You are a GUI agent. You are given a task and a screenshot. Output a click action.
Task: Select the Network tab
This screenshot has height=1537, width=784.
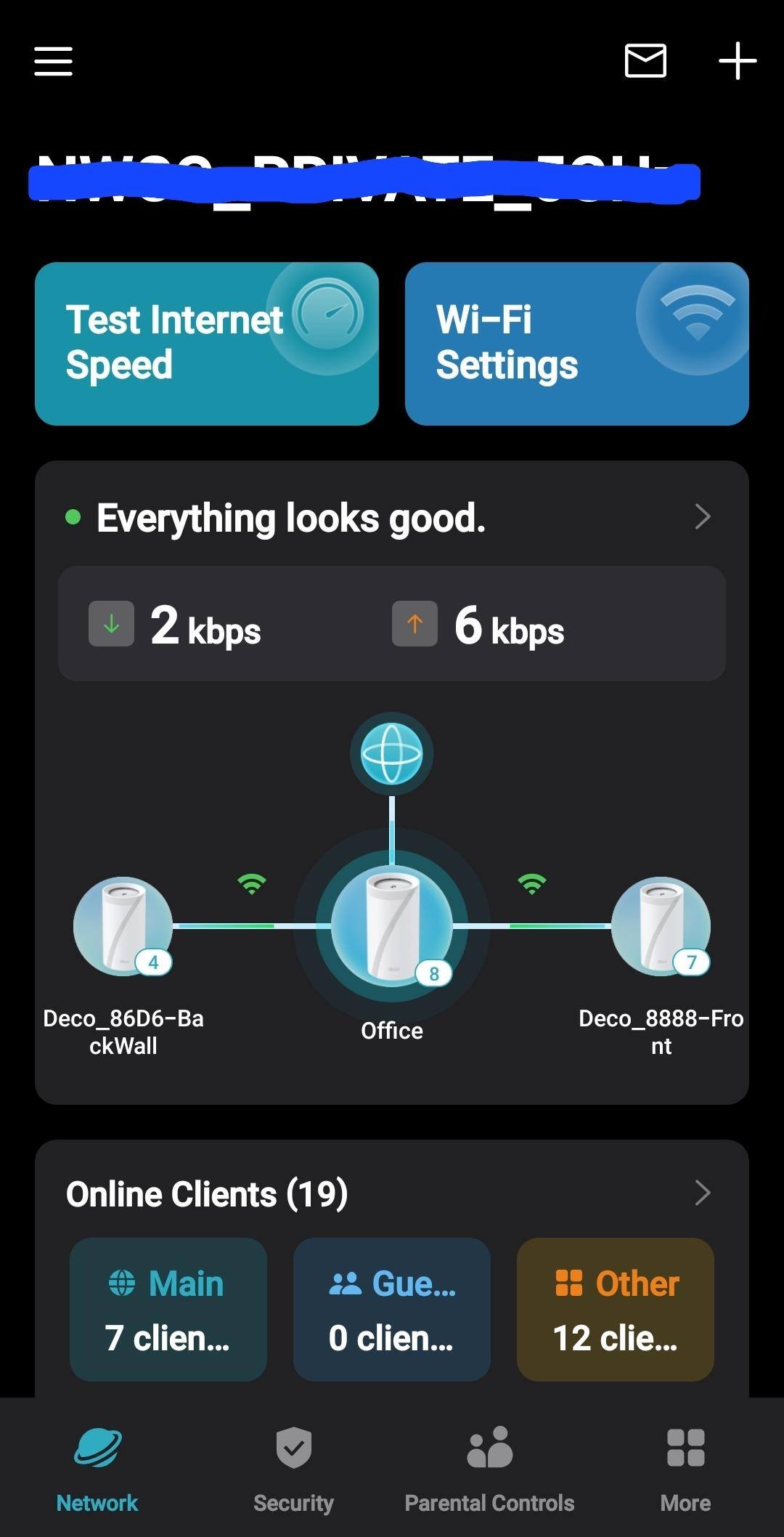pyautogui.click(x=97, y=1469)
